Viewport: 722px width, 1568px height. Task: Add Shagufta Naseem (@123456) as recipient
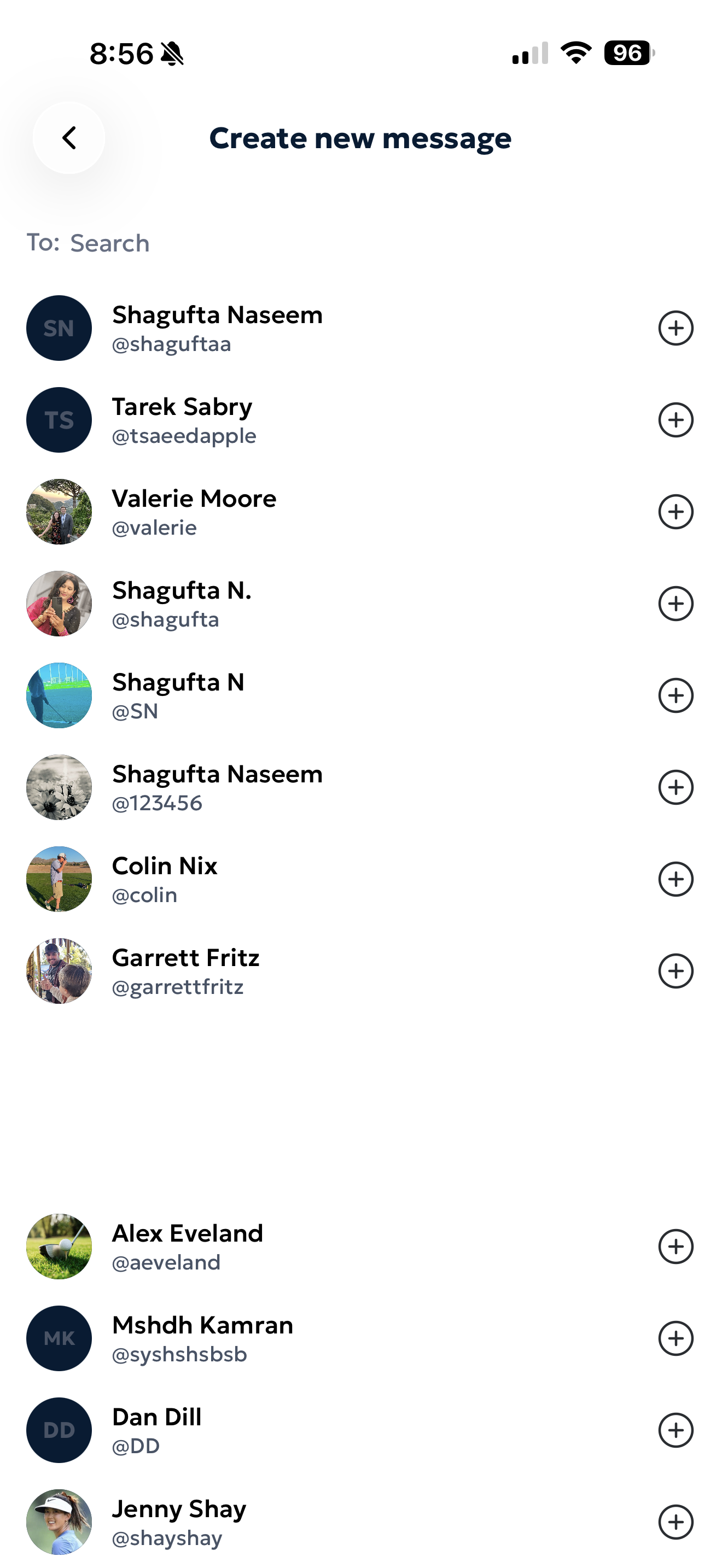(676, 787)
